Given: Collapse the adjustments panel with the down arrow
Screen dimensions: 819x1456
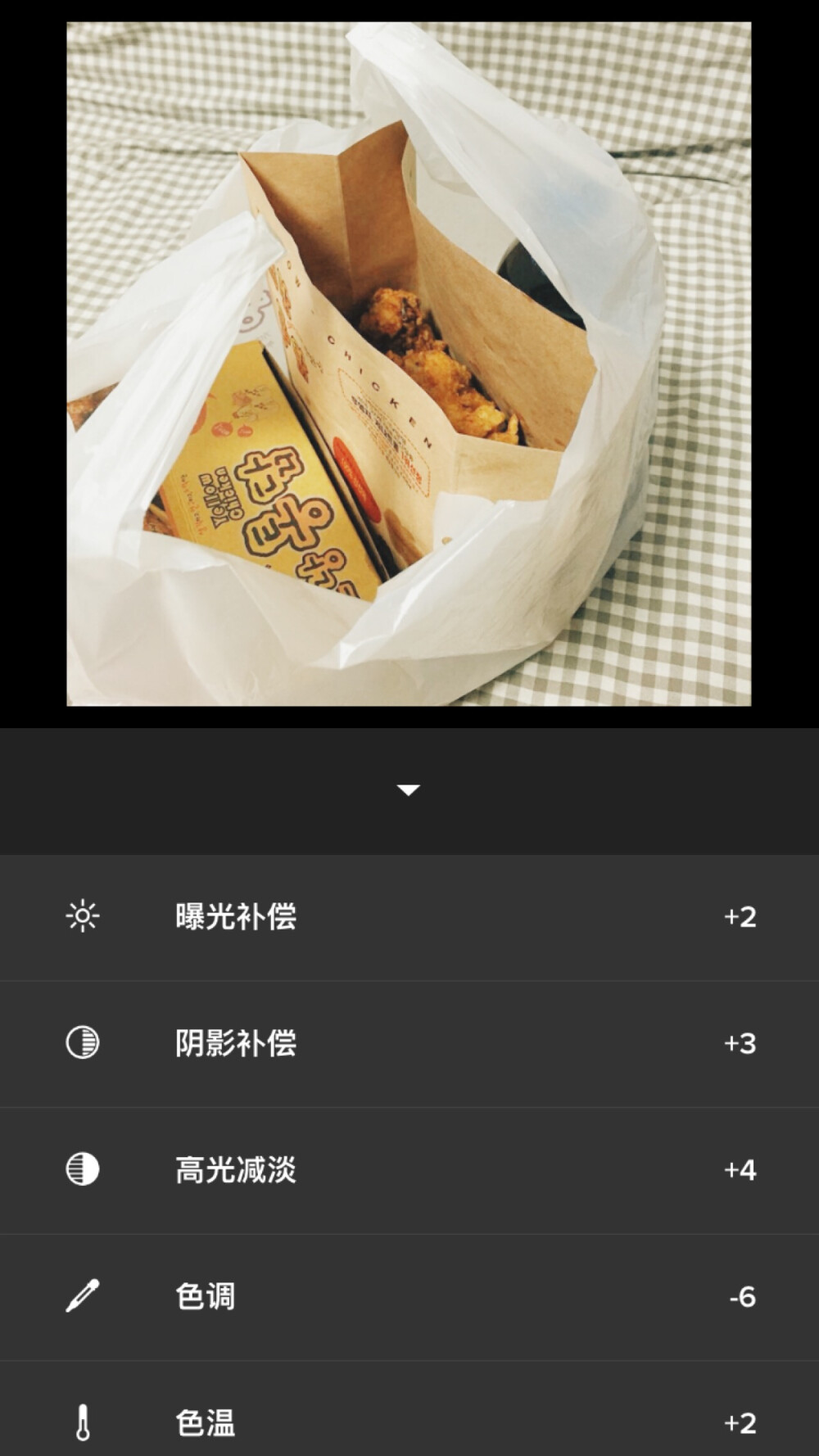Looking at the screenshot, I should coord(409,789).
